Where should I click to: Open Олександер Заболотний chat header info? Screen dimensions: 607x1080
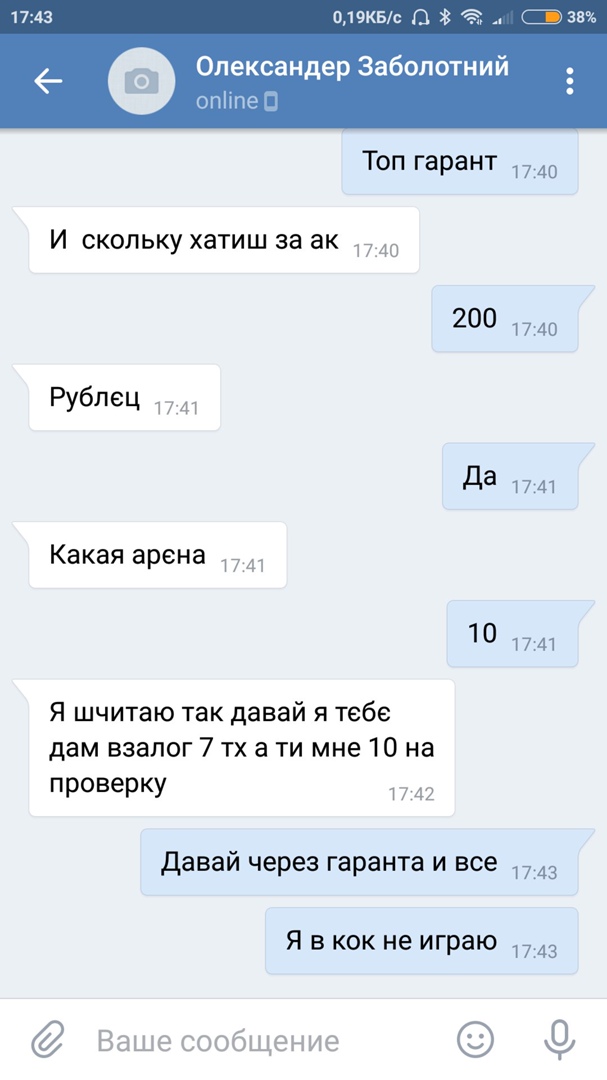click(352, 80)
